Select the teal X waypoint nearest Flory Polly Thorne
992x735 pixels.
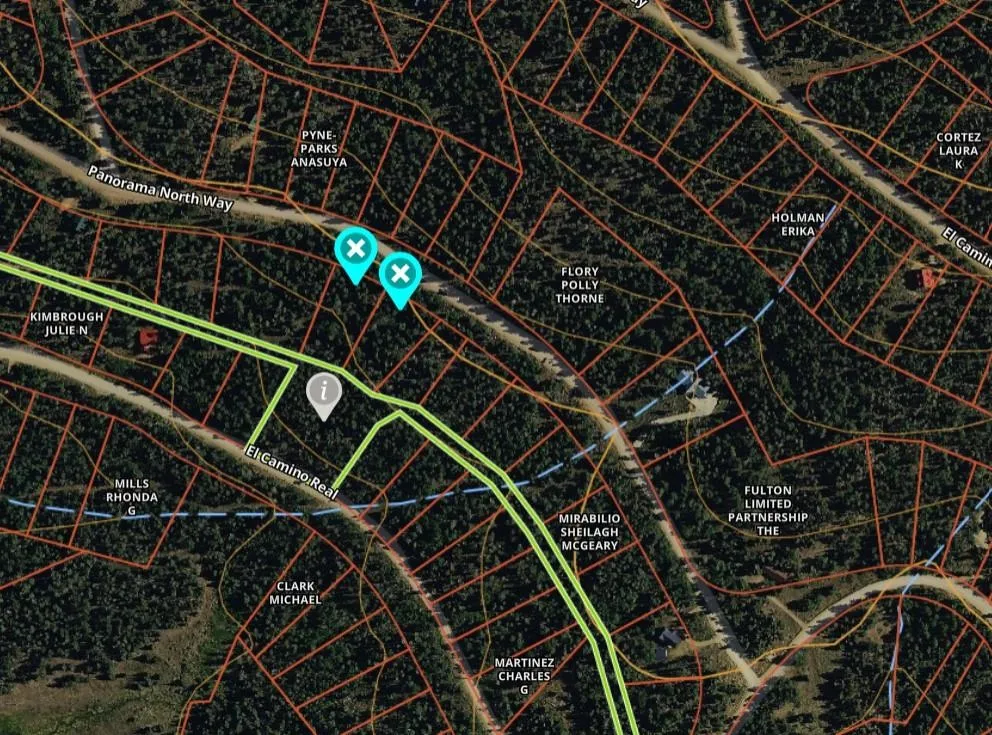(400, 274)
